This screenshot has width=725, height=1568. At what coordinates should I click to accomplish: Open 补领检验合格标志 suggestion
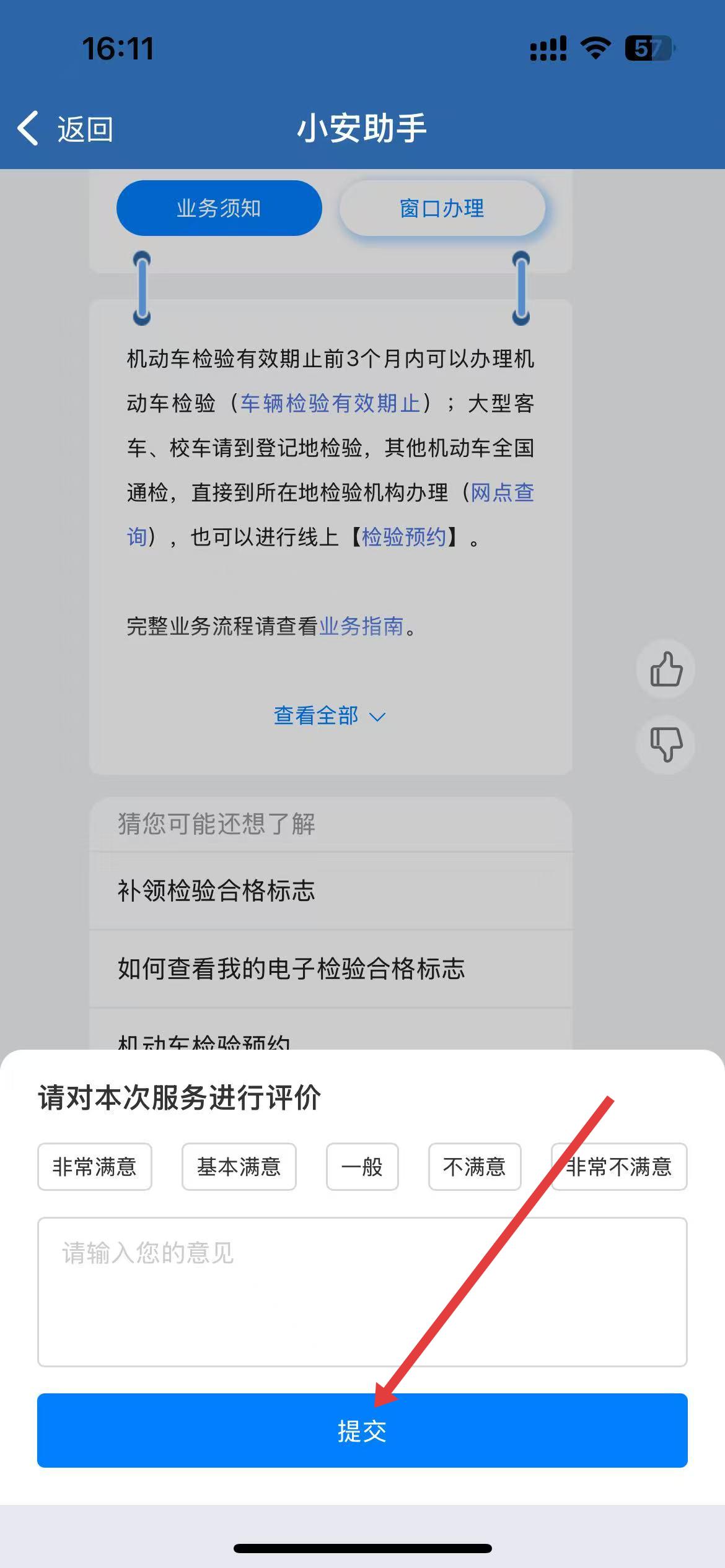point(217,891)
